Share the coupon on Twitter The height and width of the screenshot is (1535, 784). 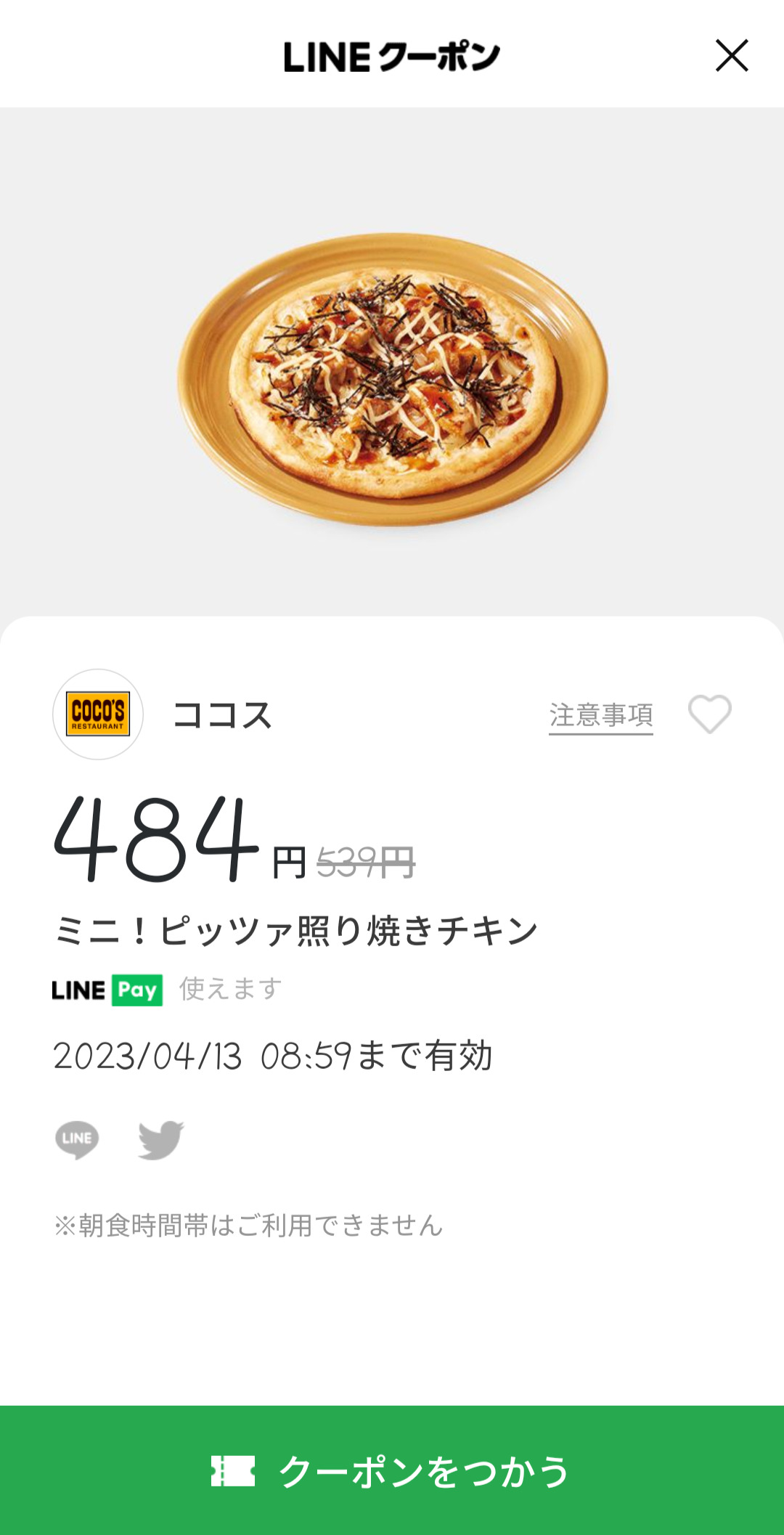[x=160, y=1139]
